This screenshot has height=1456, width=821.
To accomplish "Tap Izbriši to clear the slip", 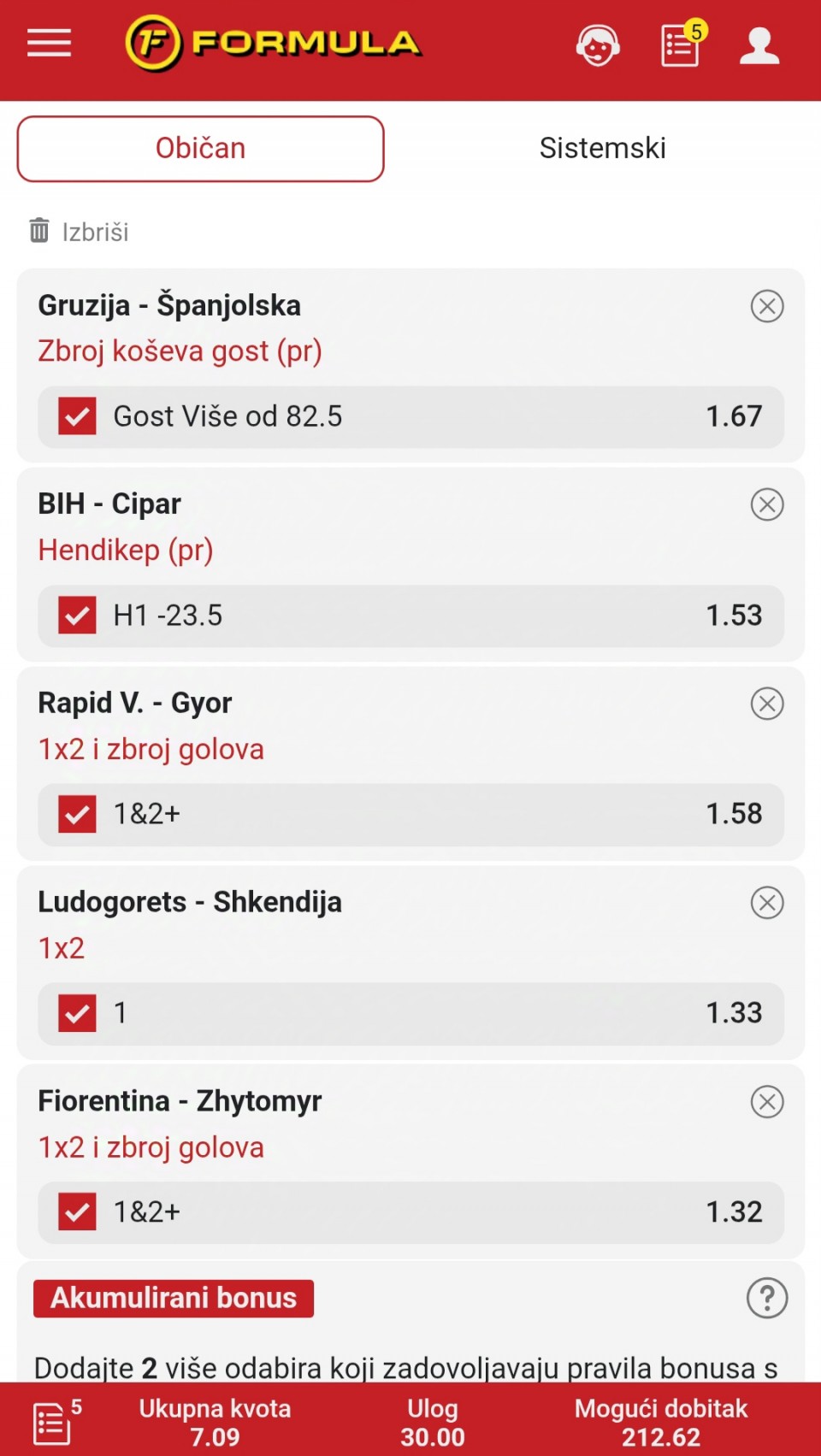I will coord(79,231).
